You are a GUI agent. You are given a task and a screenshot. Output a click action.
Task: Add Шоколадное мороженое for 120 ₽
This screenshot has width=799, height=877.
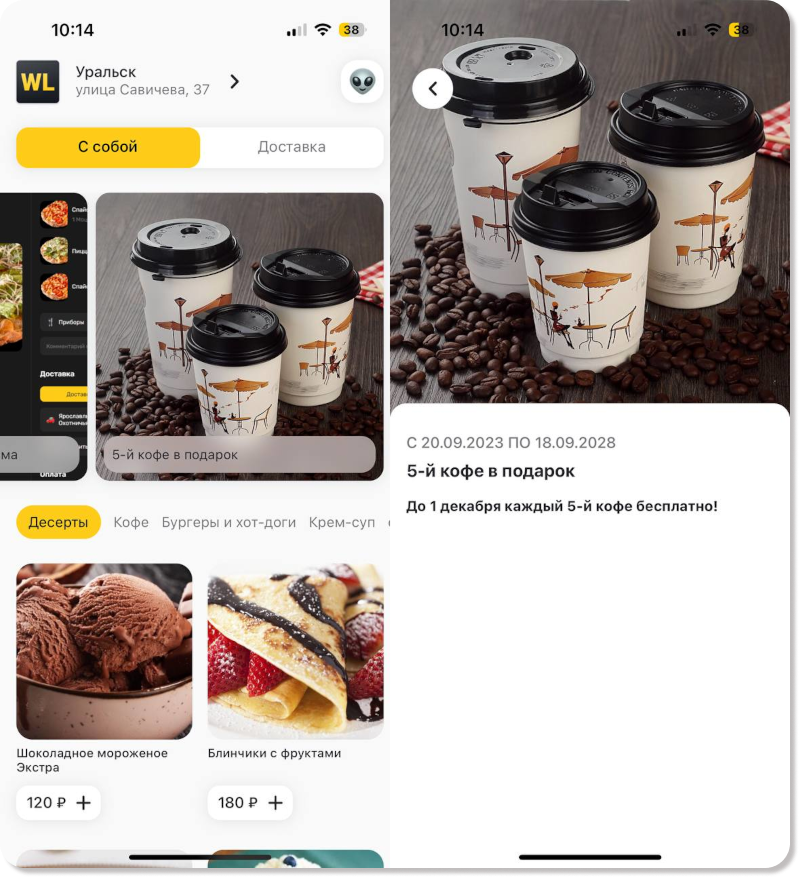[x=59, y=802]
